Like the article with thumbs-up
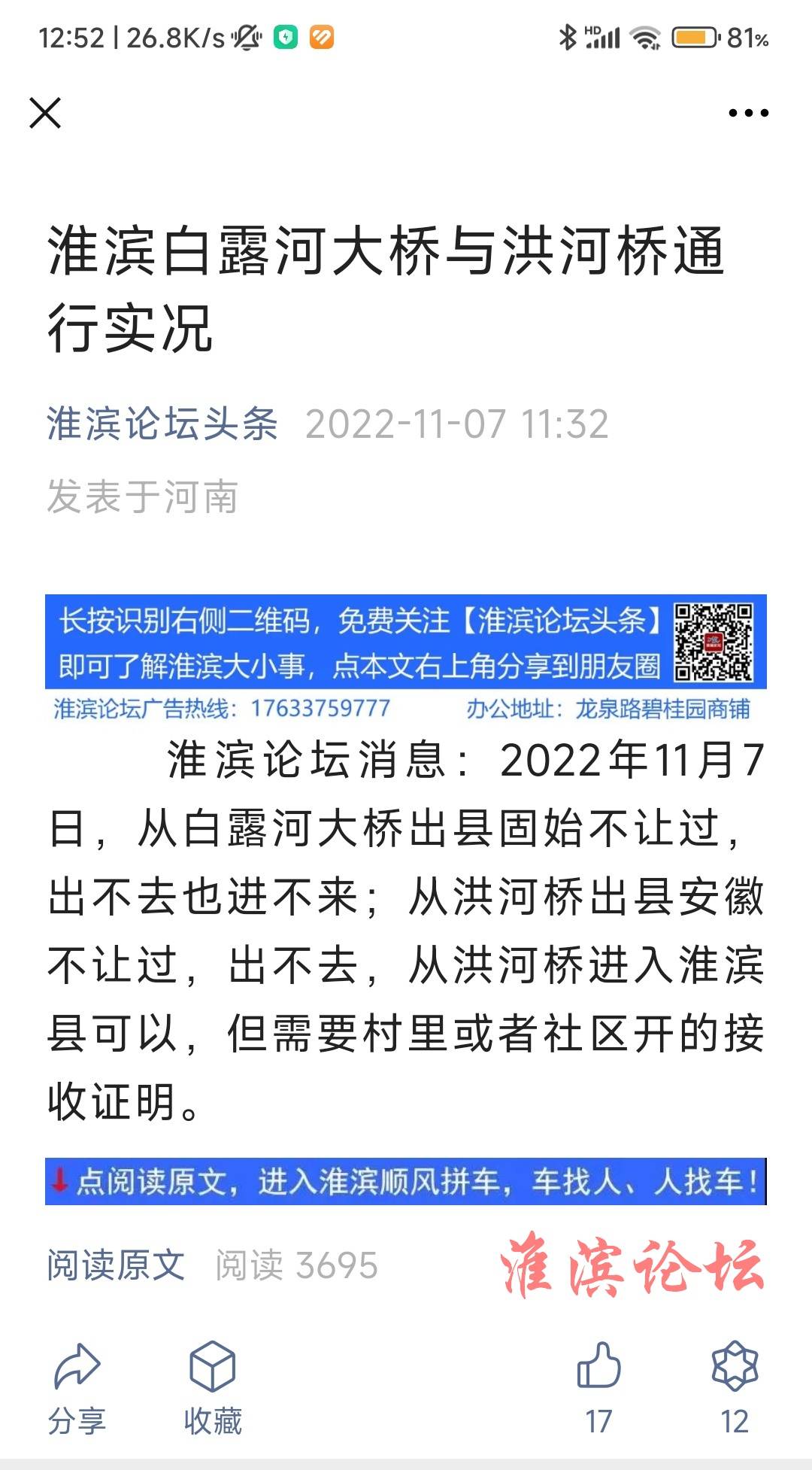 pyautogui.click(x=598, y=1388)
